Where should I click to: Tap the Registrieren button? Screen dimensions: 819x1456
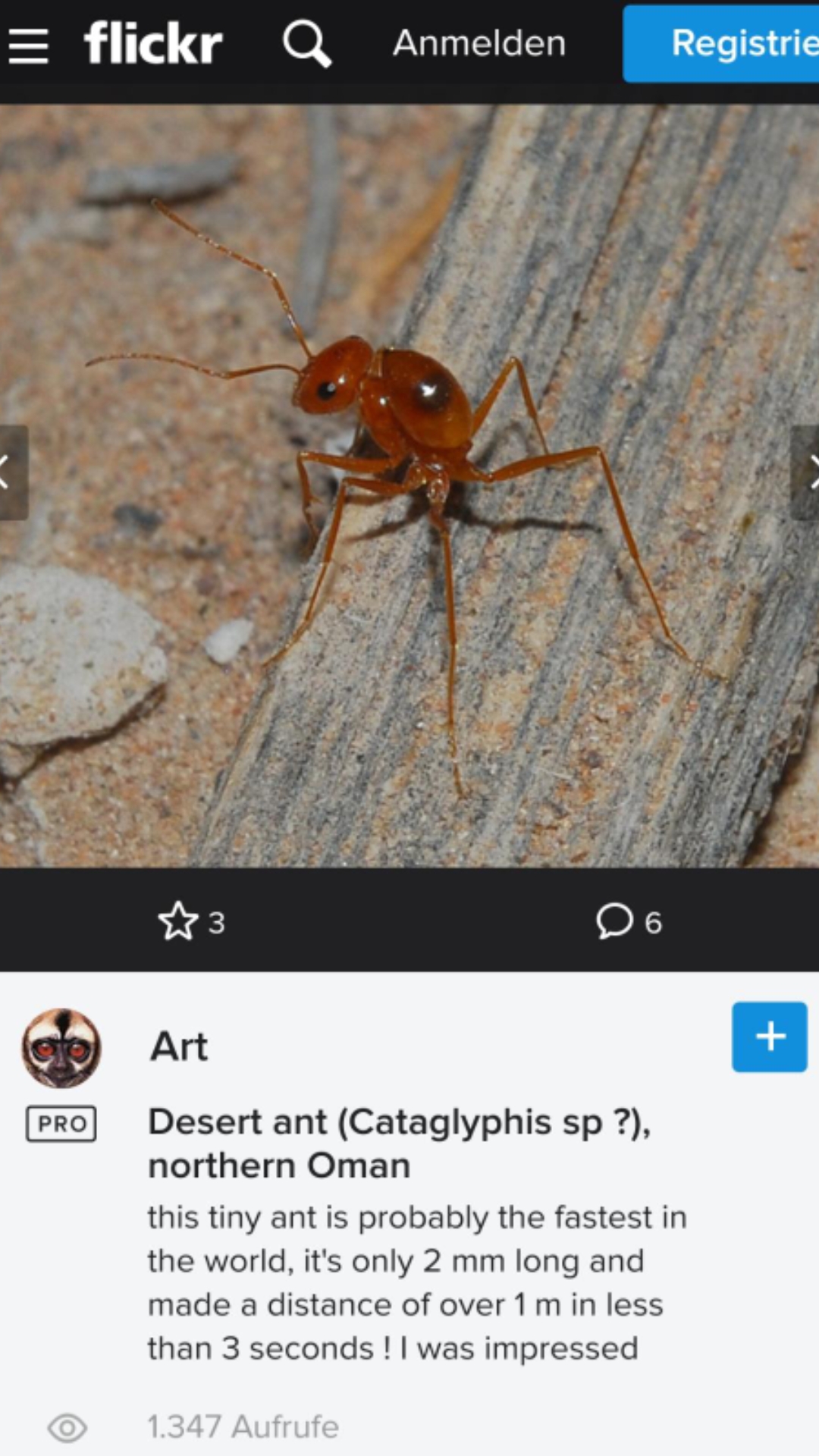722,43
